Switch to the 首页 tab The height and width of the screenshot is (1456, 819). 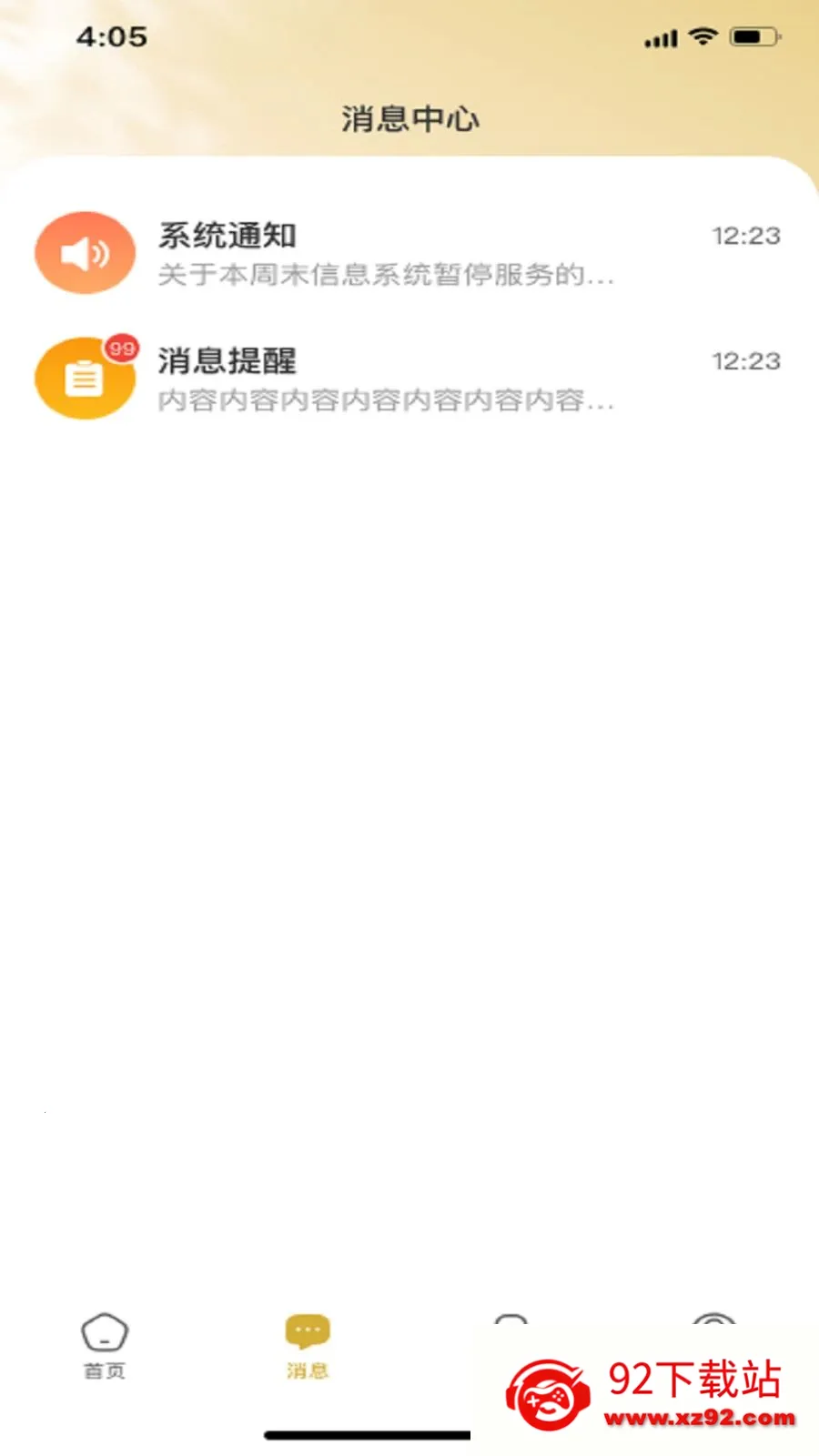[x=105, y=1347]
